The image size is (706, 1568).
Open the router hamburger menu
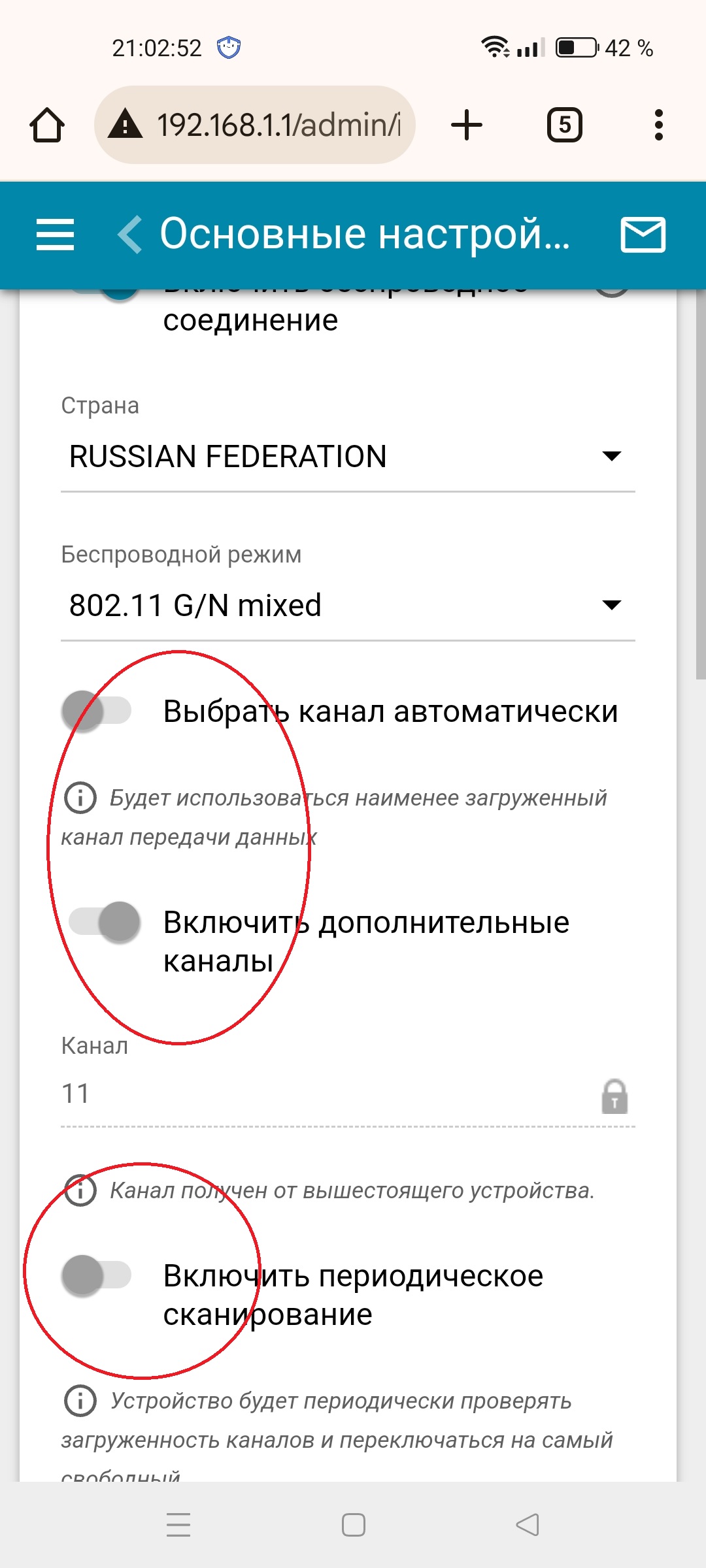coord(55,235)
